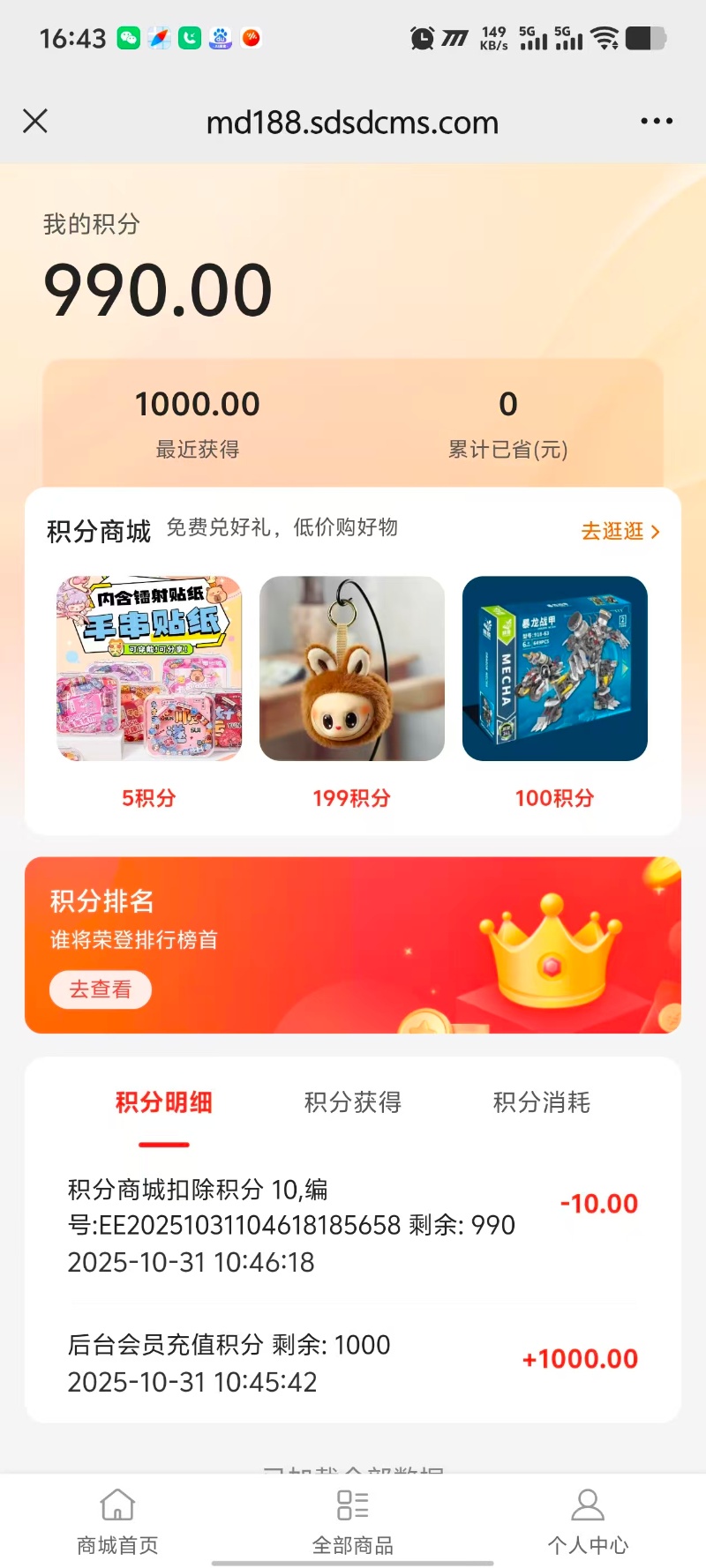706x1568 pixels.
Task: Open the alarm clock icon in status bar
Action: pos(422,38)
